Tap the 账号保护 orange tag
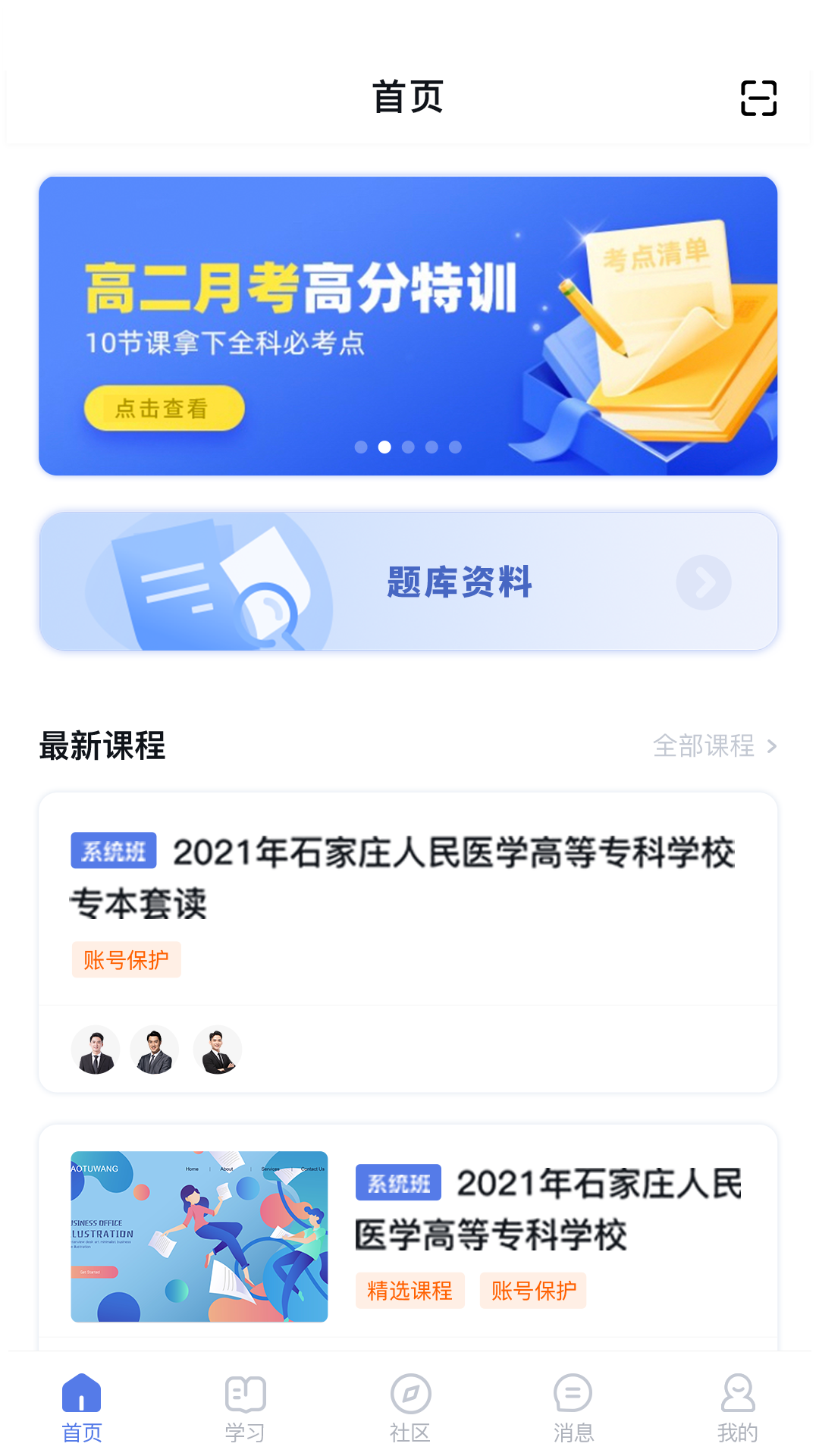 pyautogui.click(x=126, y=959)
